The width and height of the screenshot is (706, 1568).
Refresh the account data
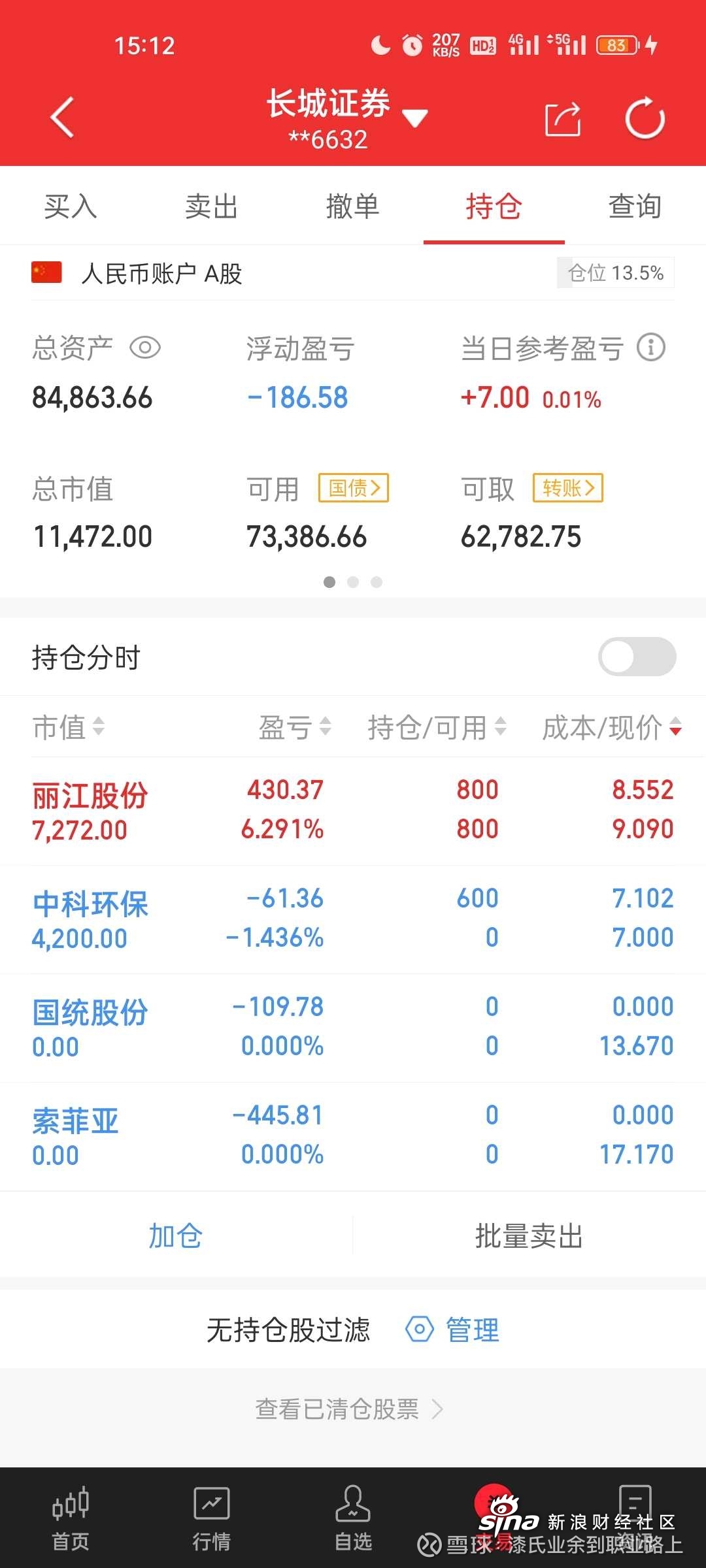click(x=645, y=118)
